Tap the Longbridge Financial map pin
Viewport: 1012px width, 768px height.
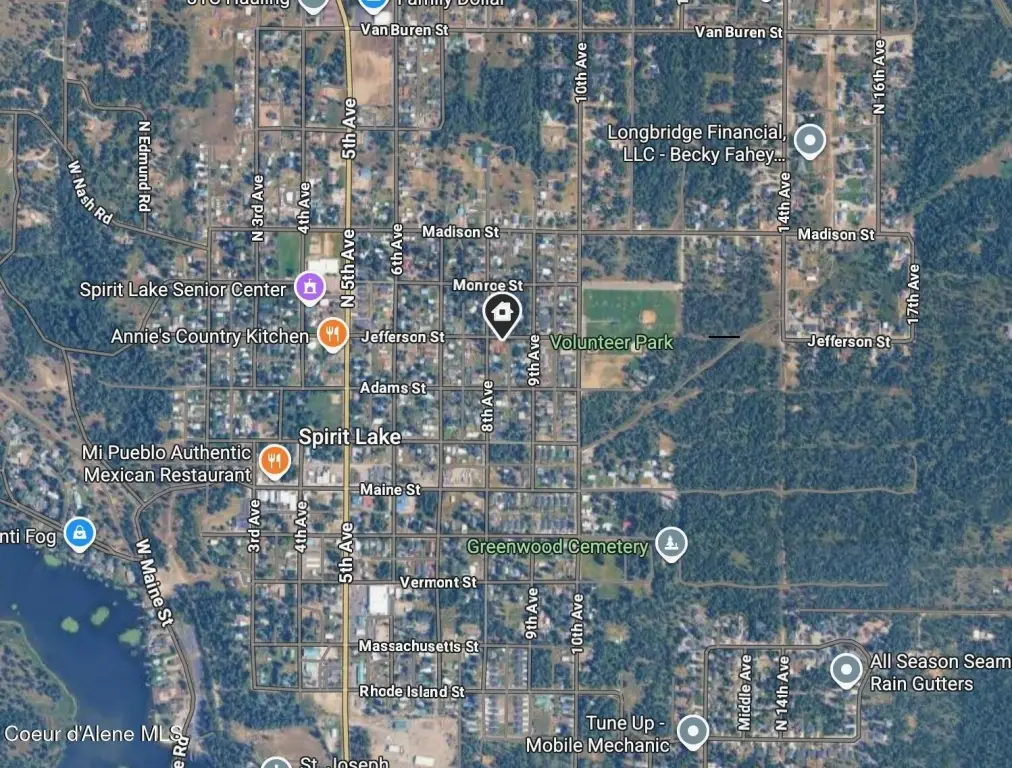pyautogui.click(x=809, y=141)
